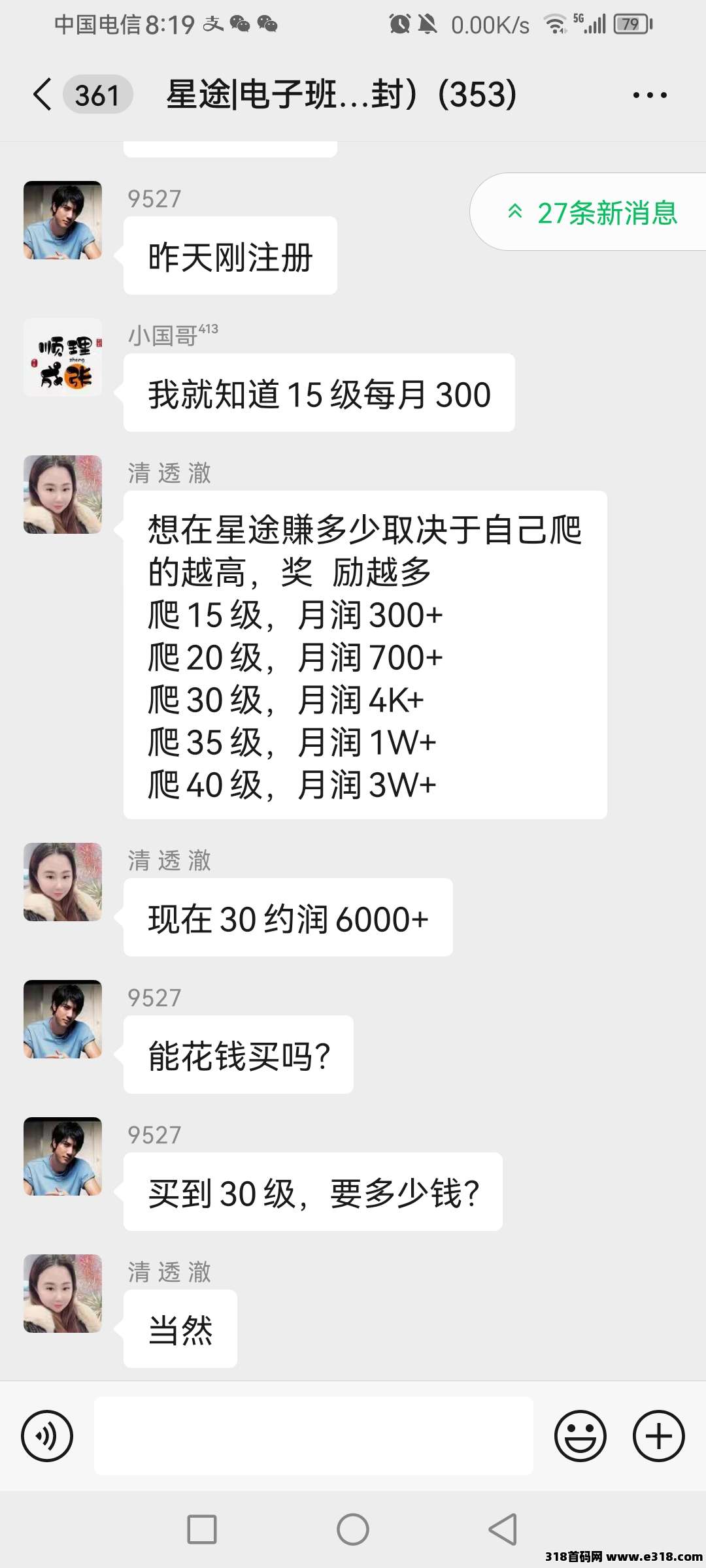
Task: Open the group chat options menu
Action: point(649,95)
